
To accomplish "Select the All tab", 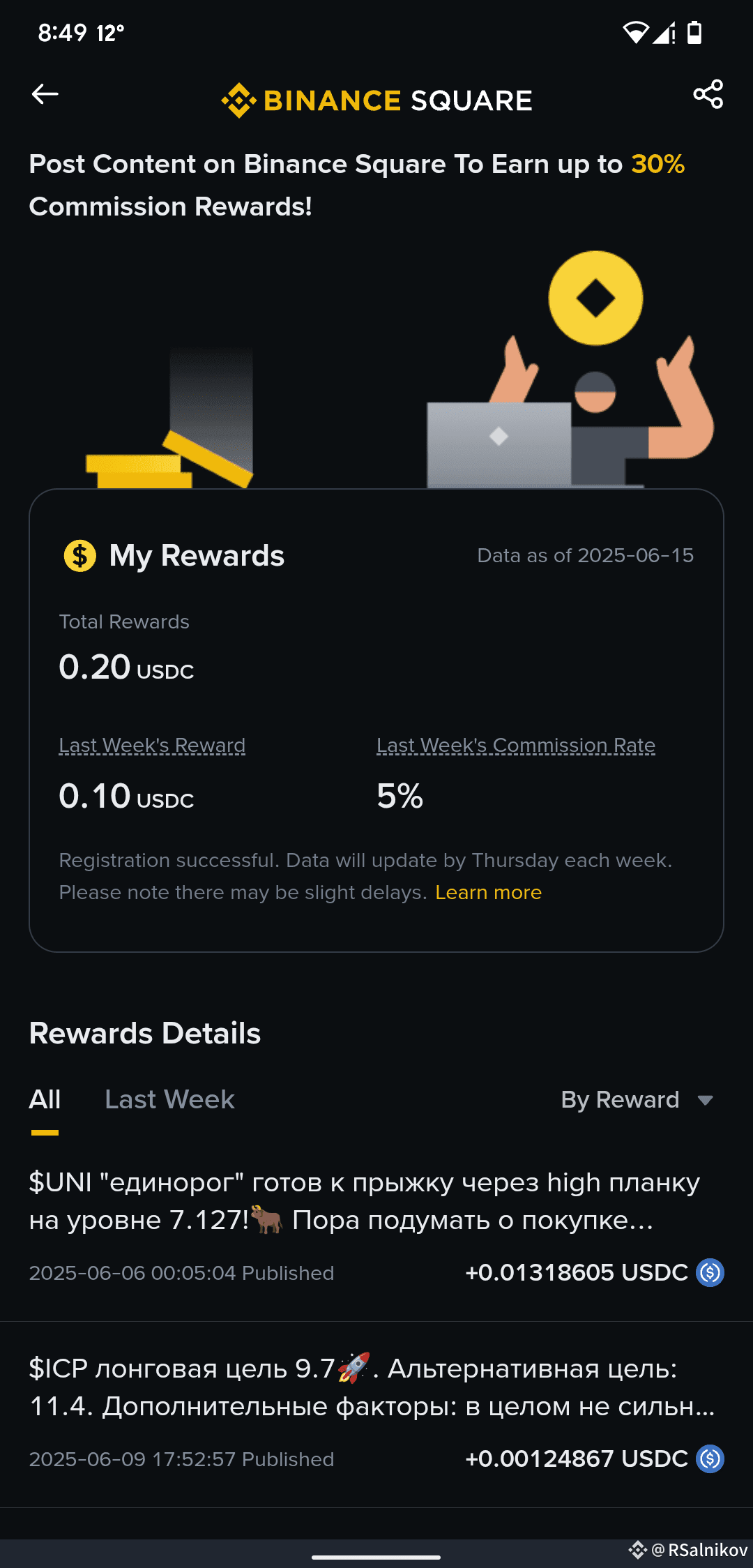I will (45, 1100).
